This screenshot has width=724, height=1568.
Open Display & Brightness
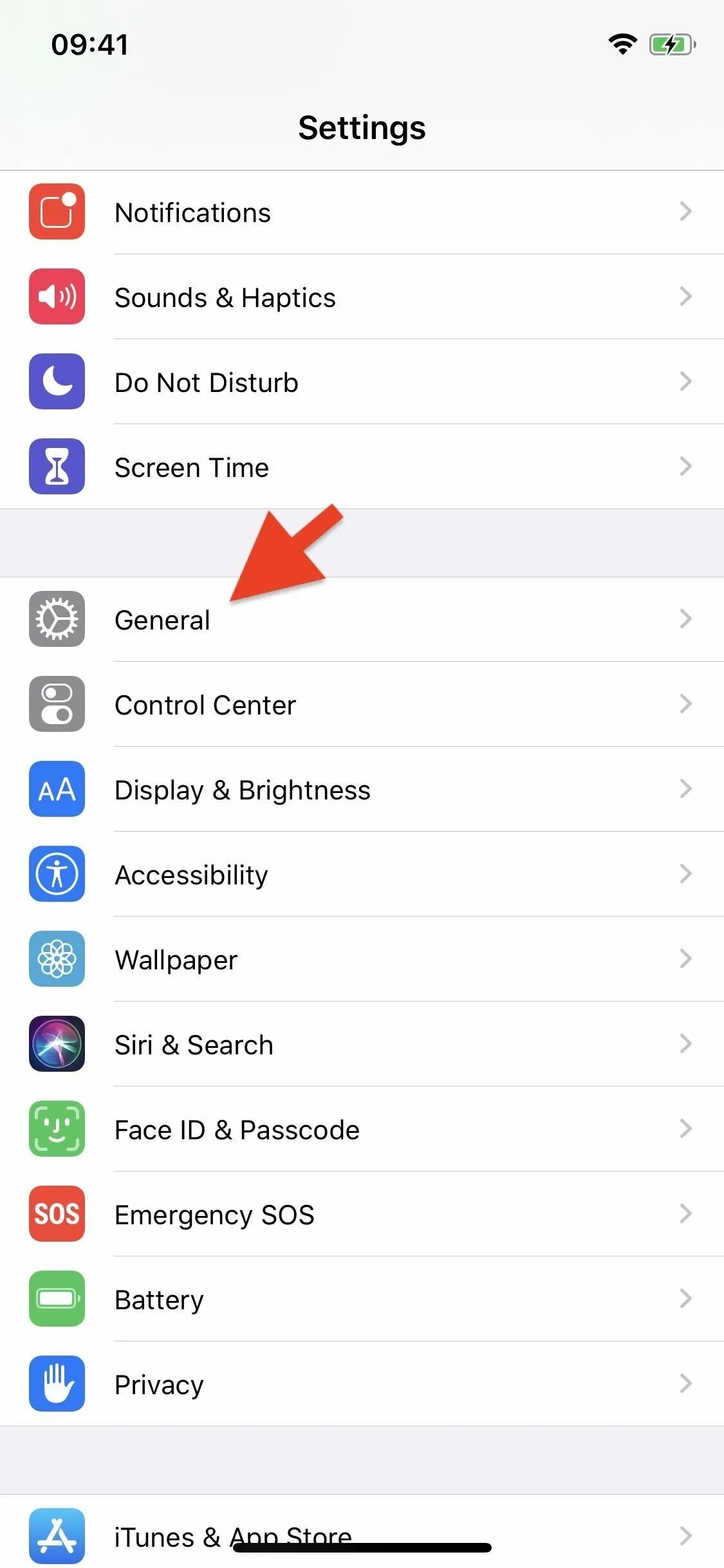click(x=362, y=790)
